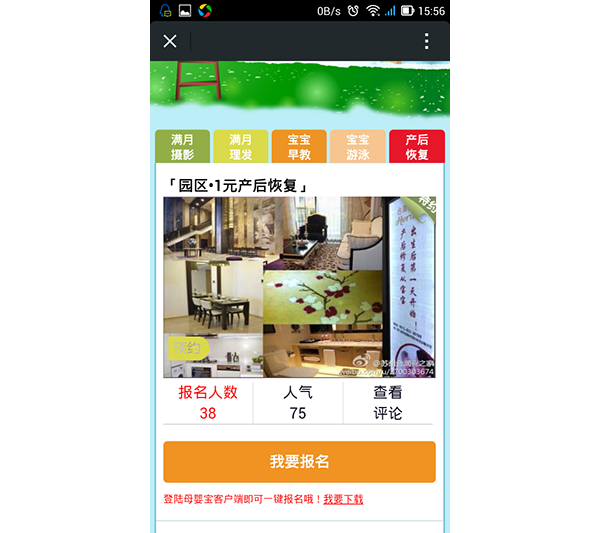Viewport: 600px width, 533px height.
Task: Follow the 我要下载 download link
Action: [343, 499]
